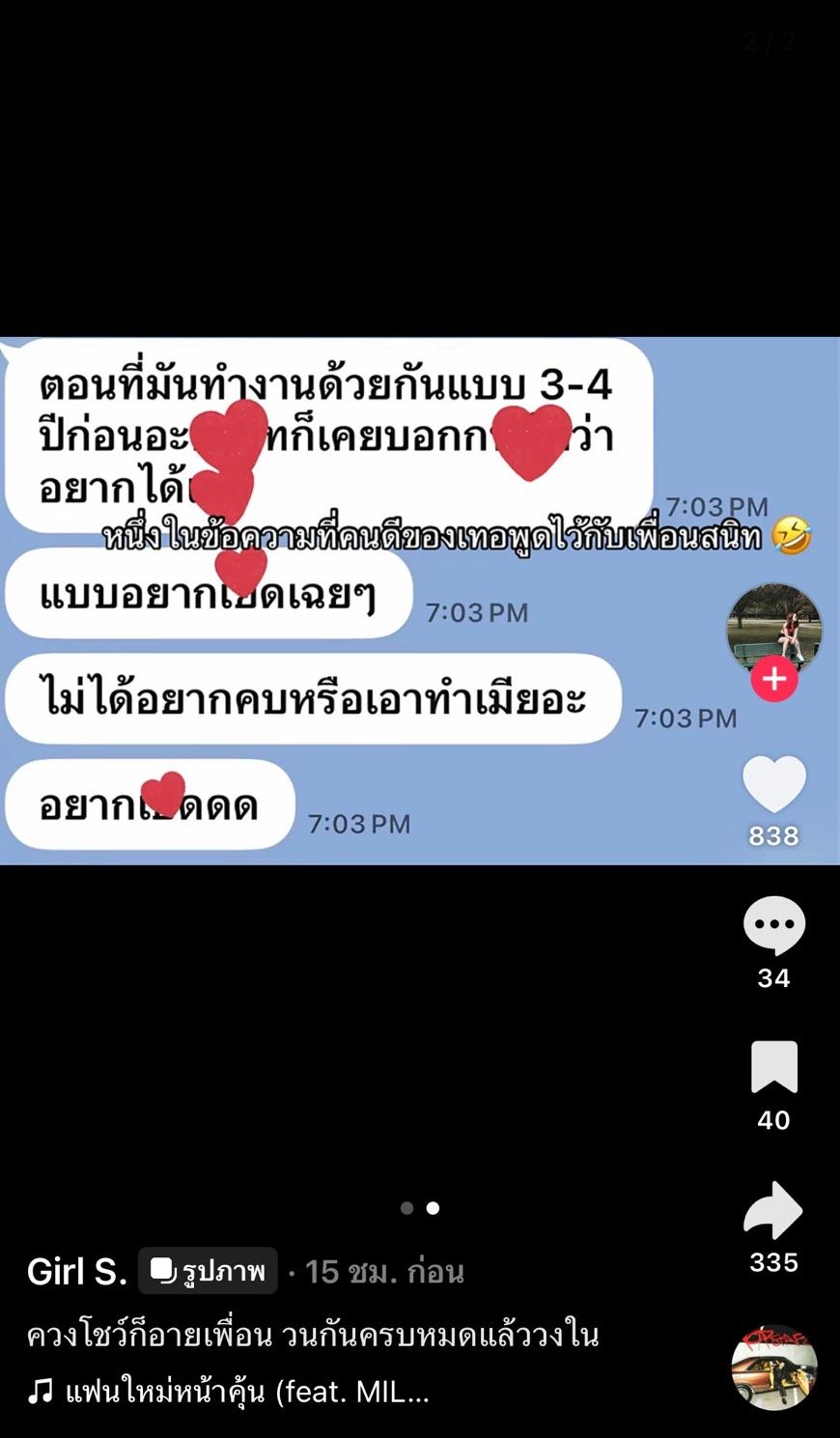Open the creator's profile avatar

[773, 626]
